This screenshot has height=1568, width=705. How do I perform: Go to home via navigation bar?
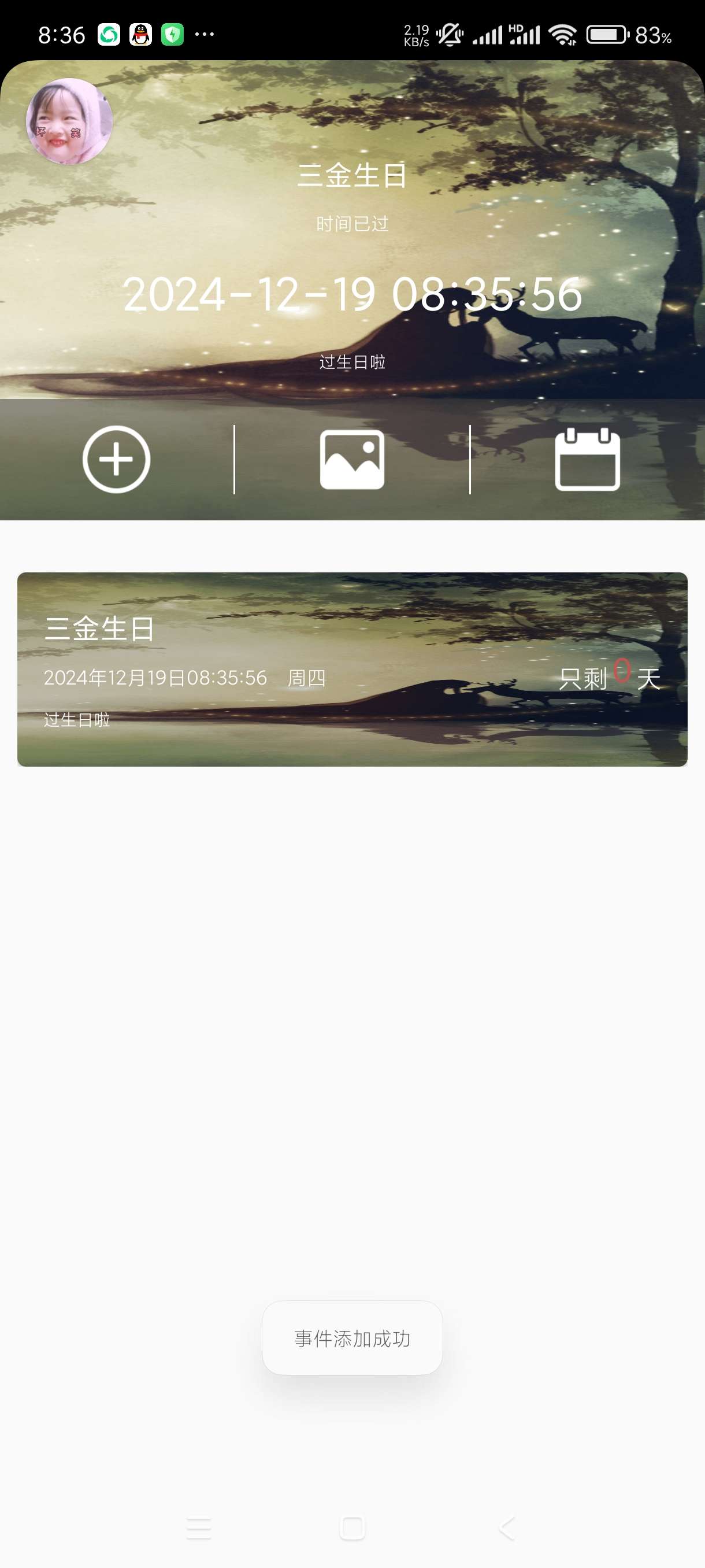click(x=352, y=1528)
